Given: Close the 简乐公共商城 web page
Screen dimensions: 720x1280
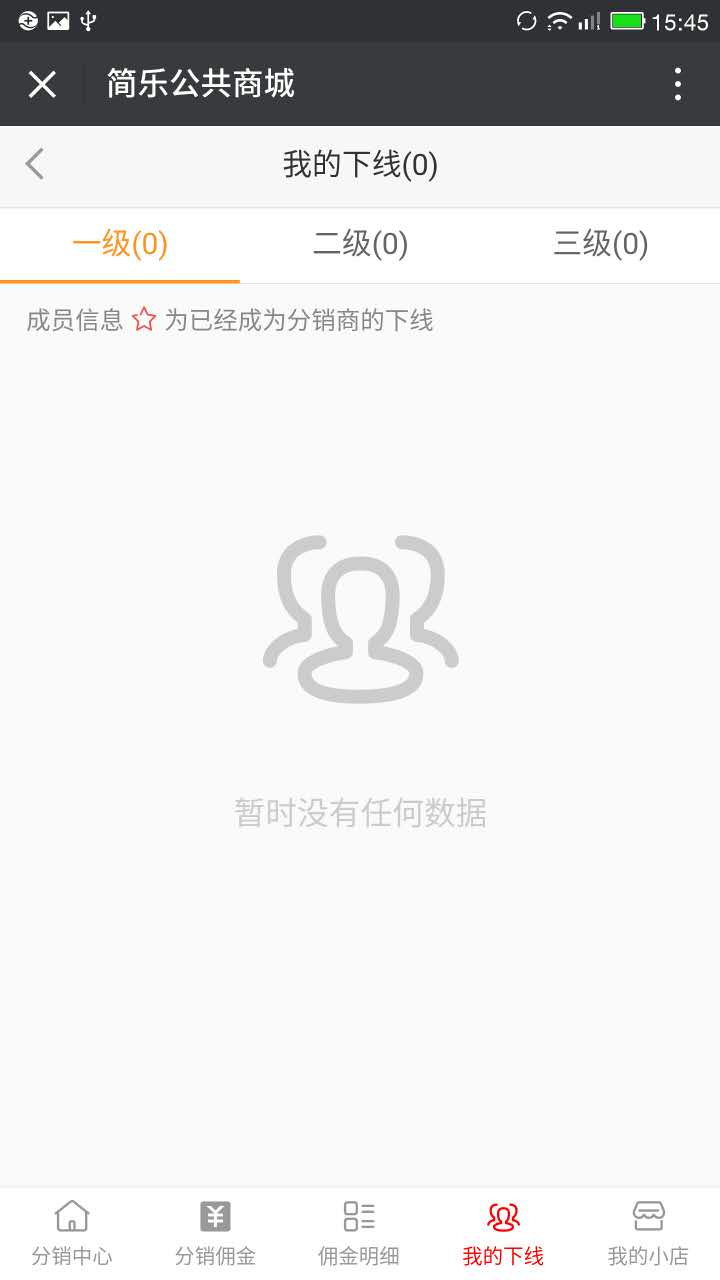Looking at the screenshot, I should 42,84.
